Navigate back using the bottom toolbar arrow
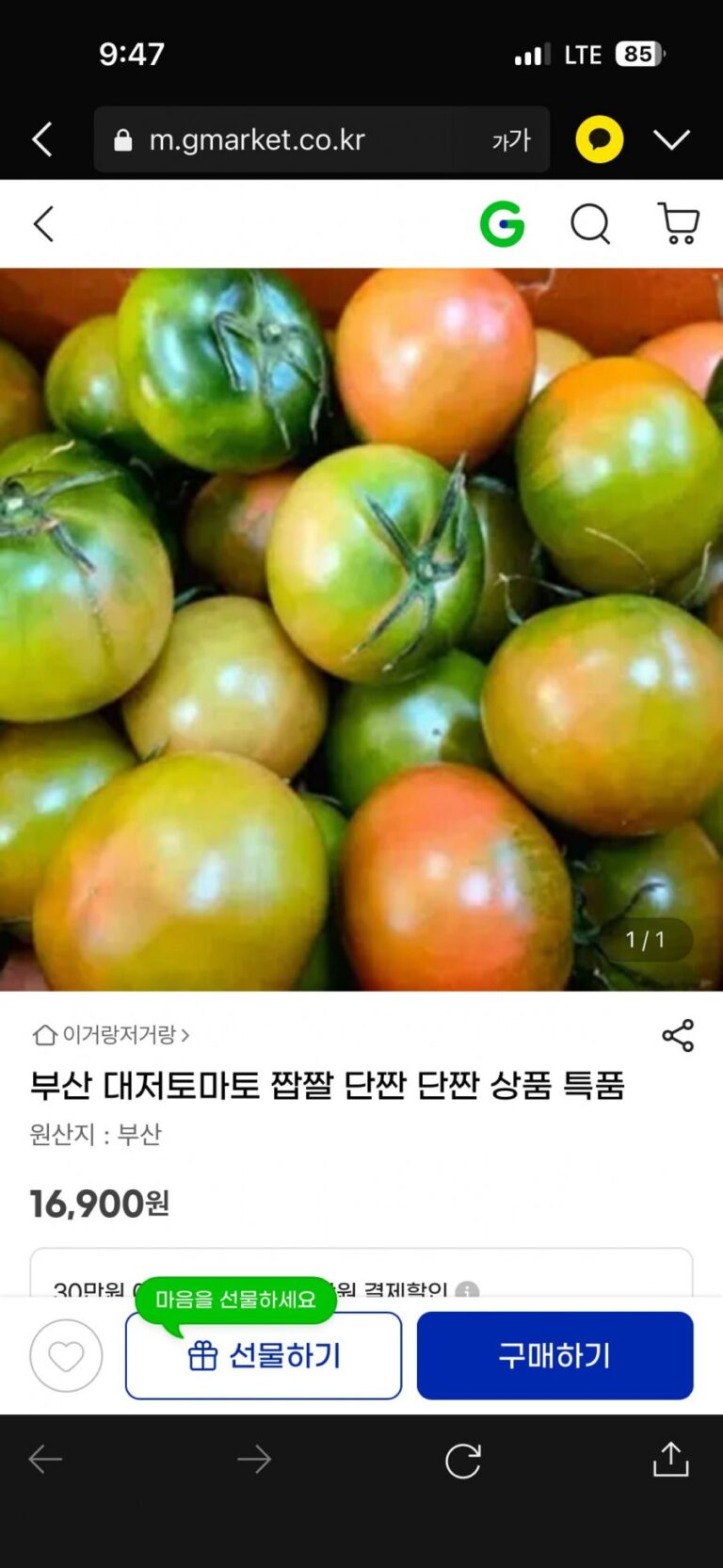723x1568 pixels. [x=45, y=1460]
